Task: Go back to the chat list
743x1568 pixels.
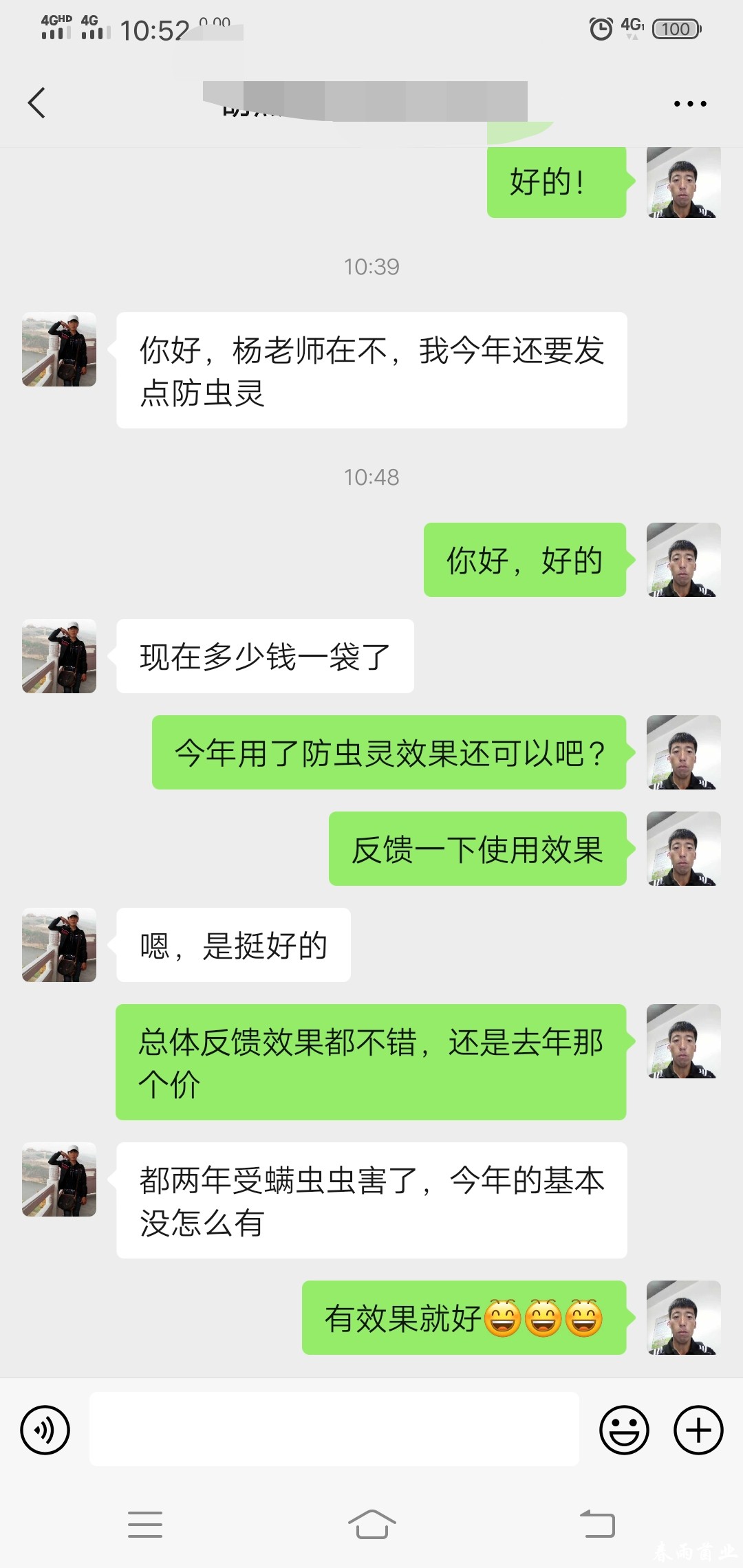Action: coord(37,103)
